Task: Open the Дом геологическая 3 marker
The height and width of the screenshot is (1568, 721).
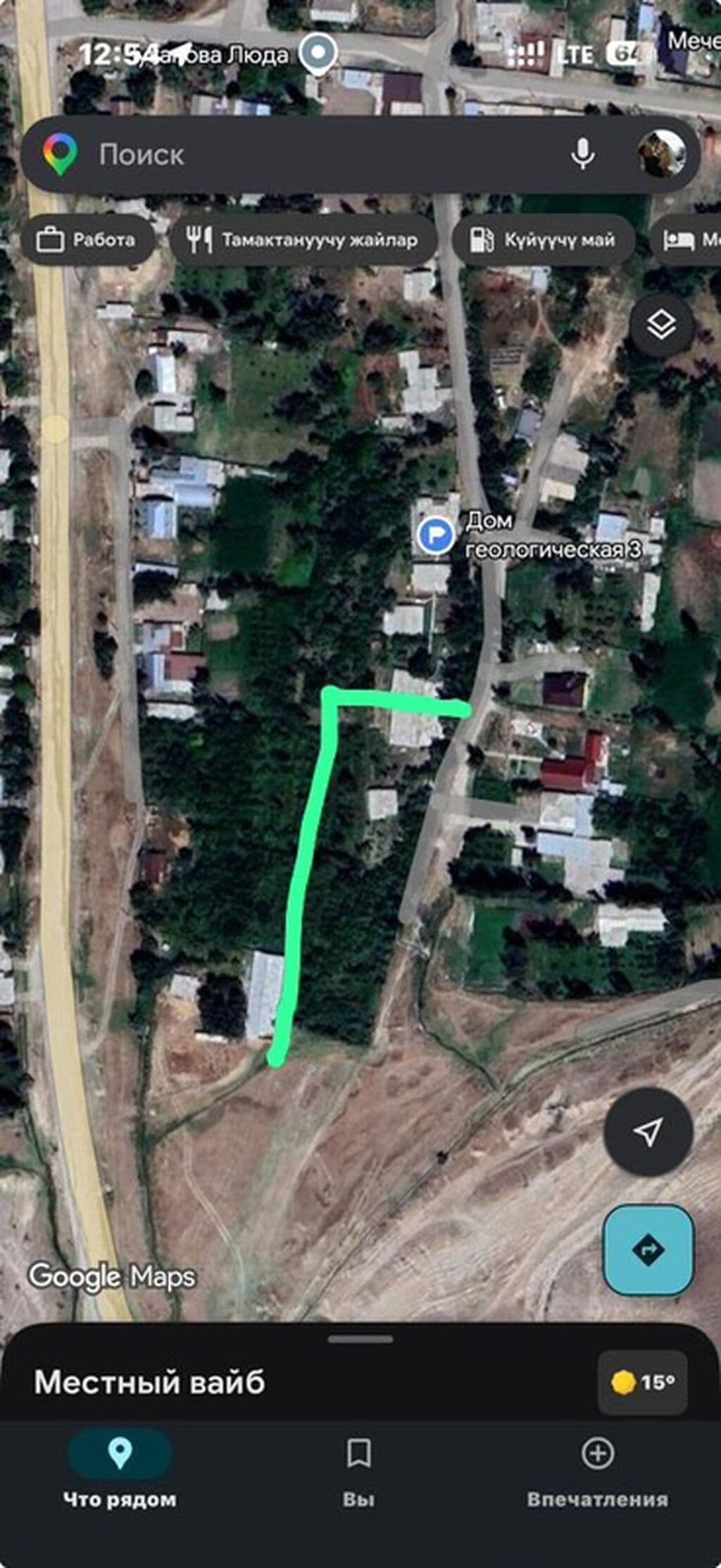Action: pos(436,535)
